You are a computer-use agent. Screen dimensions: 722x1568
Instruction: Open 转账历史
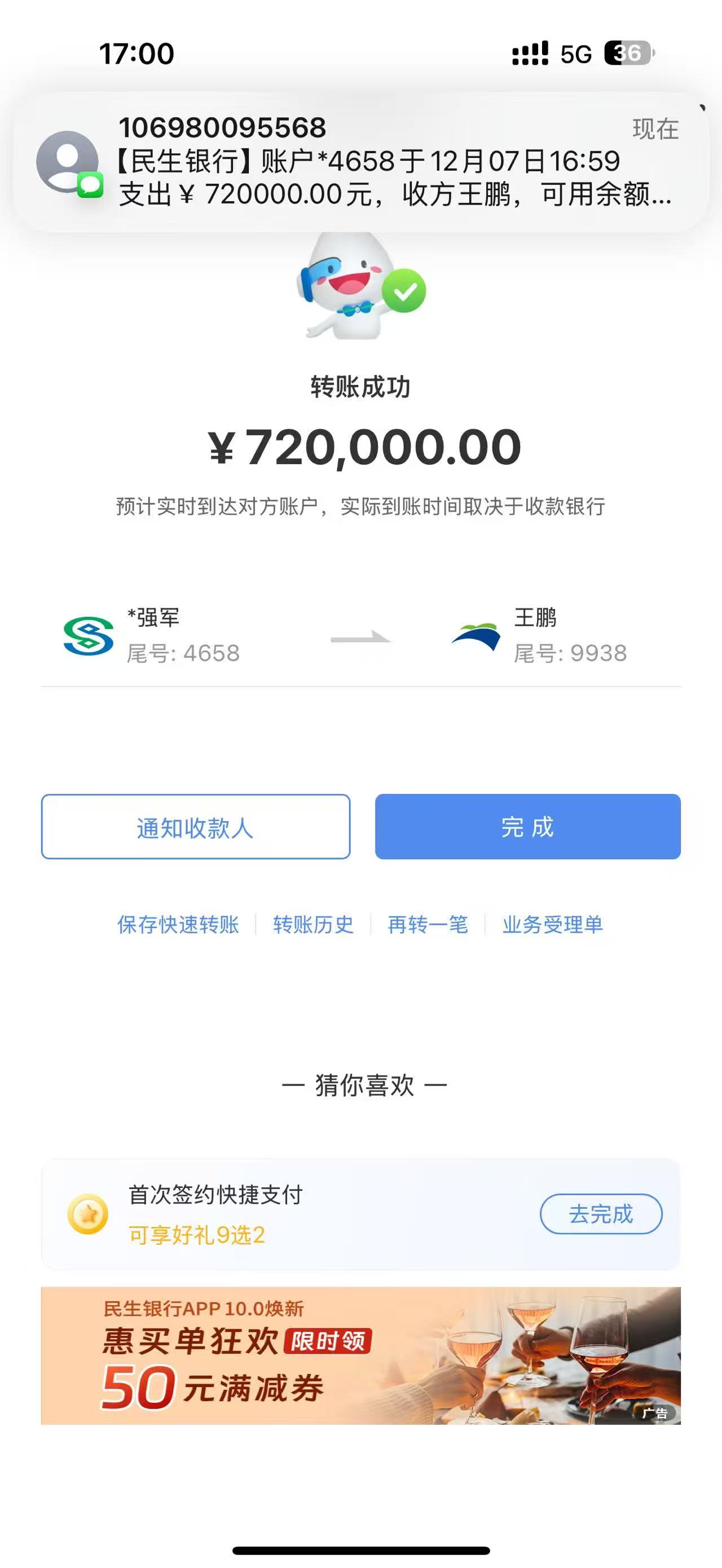pos(313,925)
